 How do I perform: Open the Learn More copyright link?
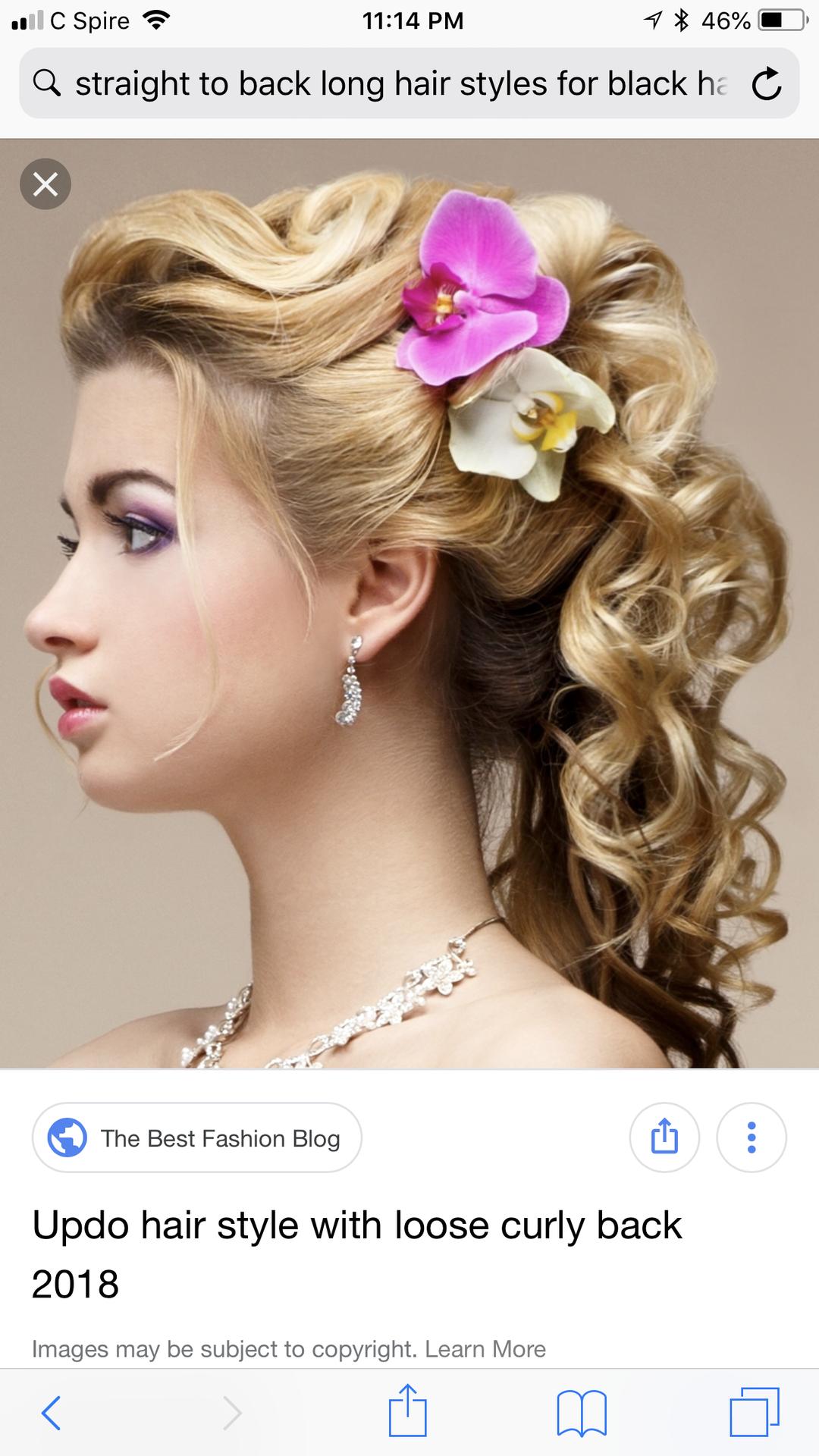[485, 1348]
